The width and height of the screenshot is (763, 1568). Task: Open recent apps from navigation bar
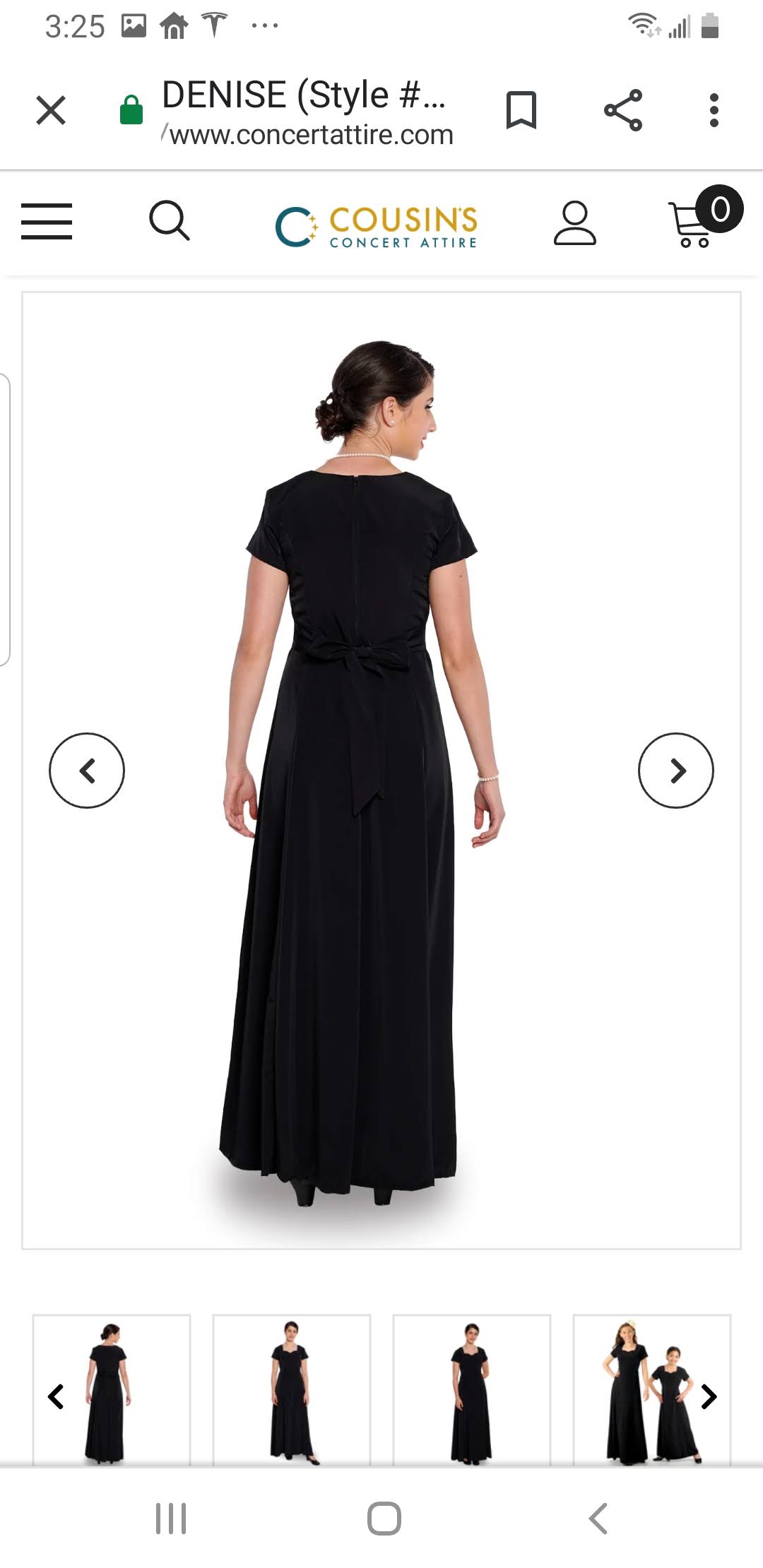(x=170, y=1519)
